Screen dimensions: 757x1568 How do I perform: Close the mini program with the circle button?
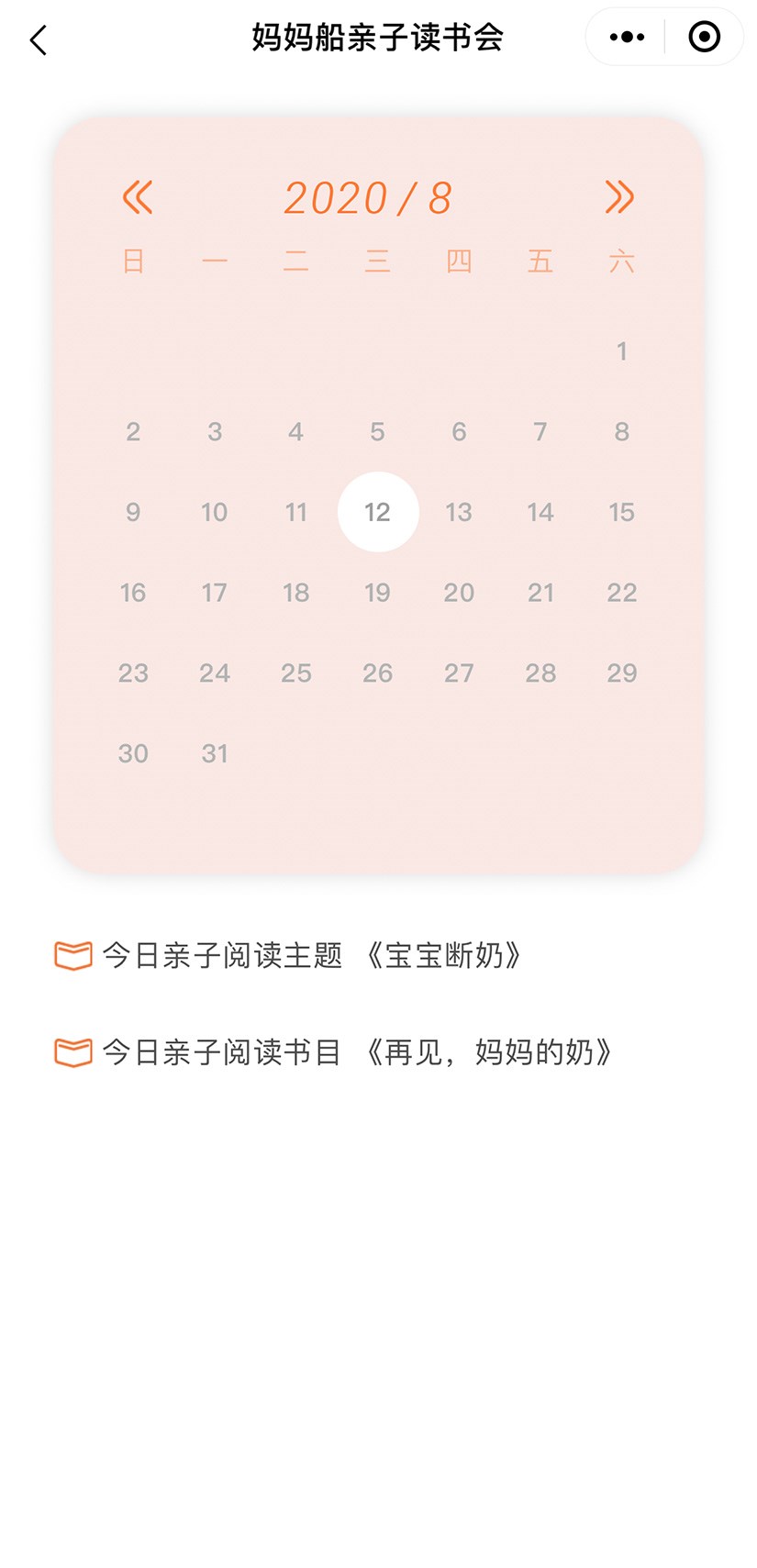pos(704,38)
